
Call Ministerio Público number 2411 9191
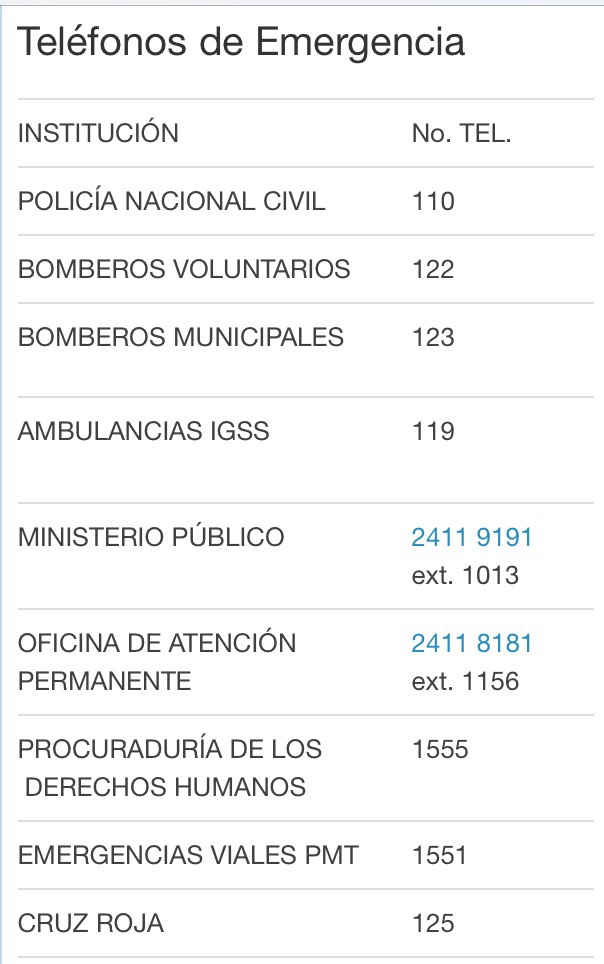point(471,538)
